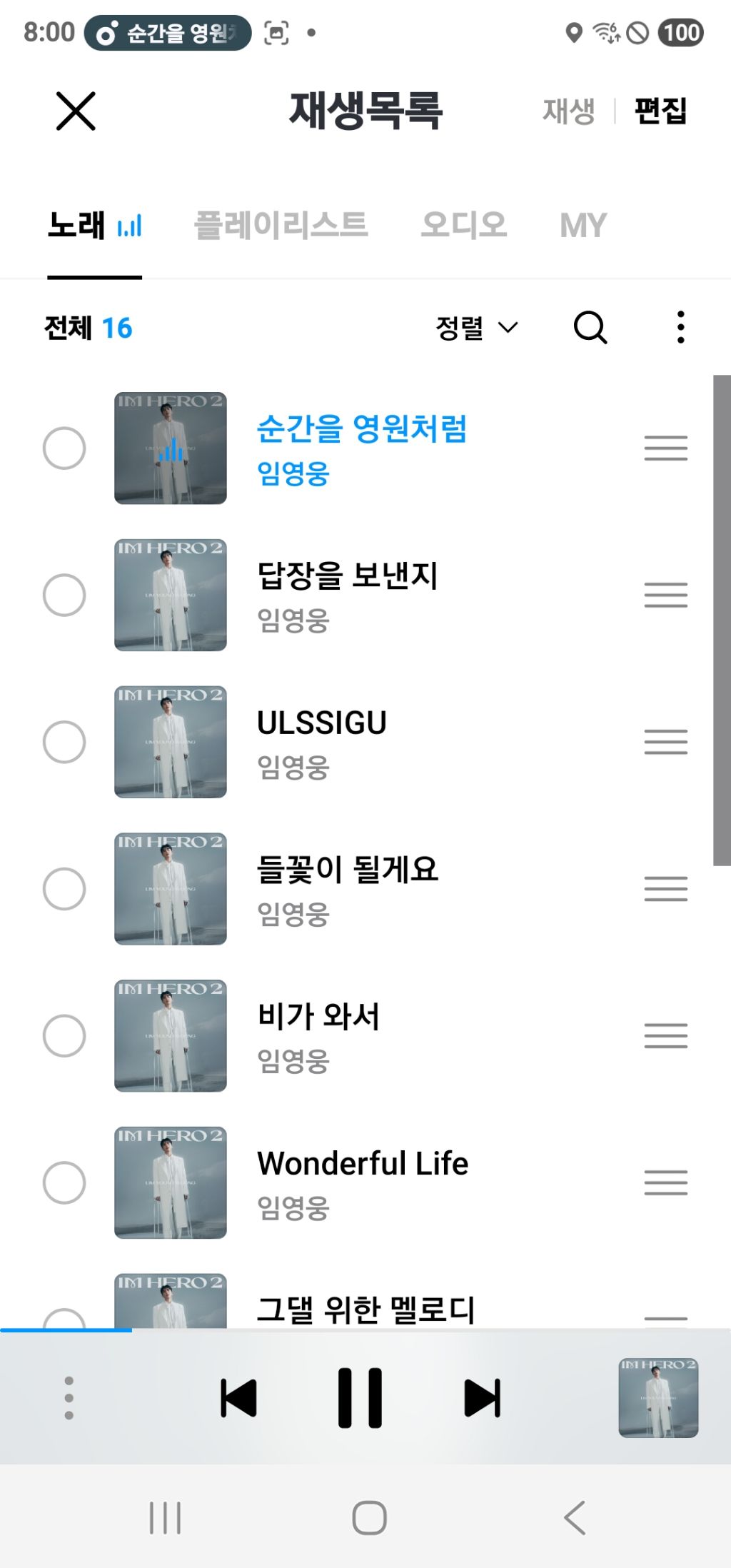This screenshot has height=1568, width=731.
Task: Expand the 정렬 sort dropdown
Action: tap(477, 328)
